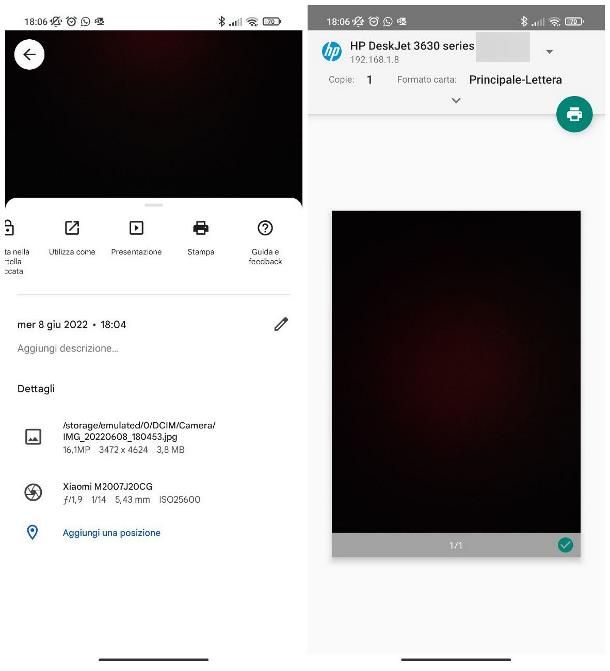This screenshot has width=610, height=671.
Task: Tap the green print button
Action: click(x=574, y=114)
